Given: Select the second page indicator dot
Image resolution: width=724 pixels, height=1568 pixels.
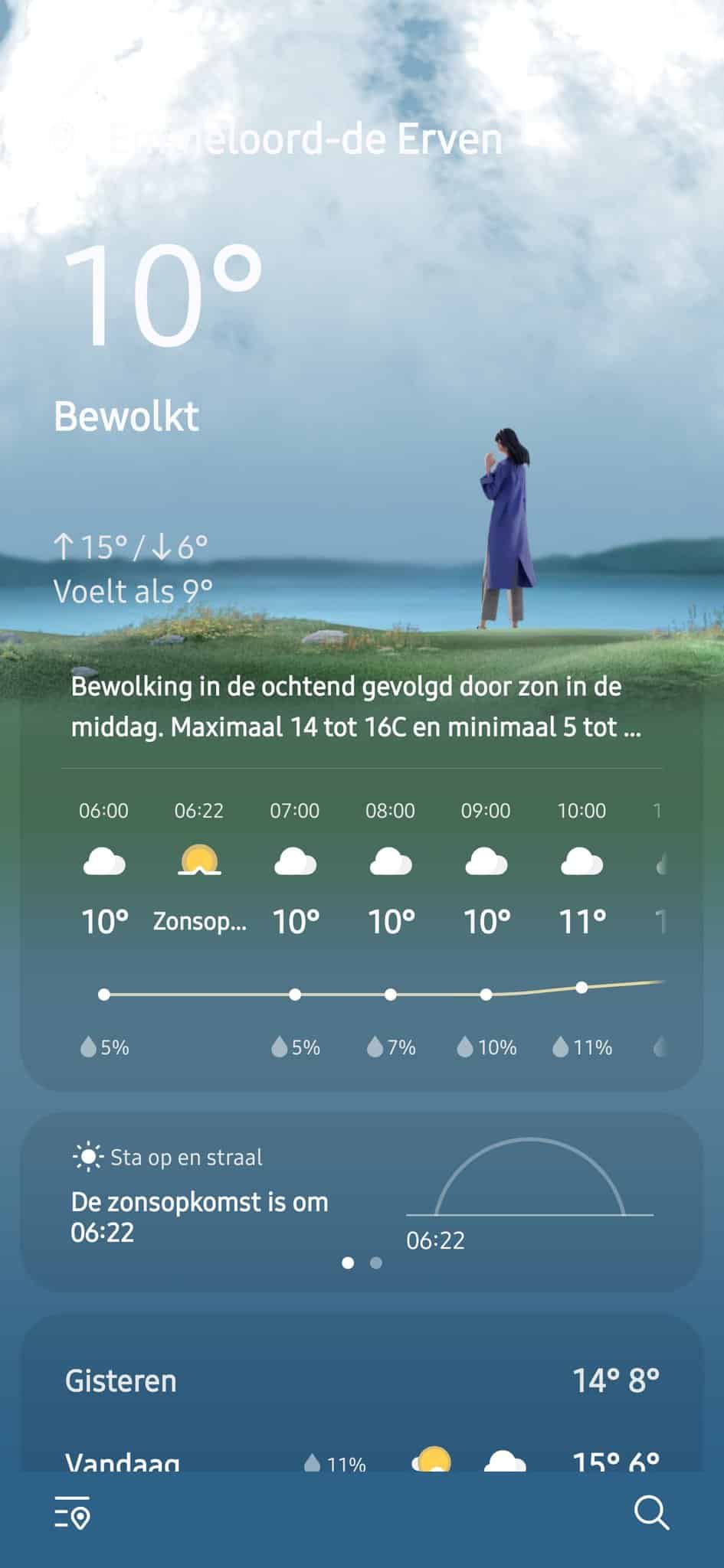Looking at the screenshot, I should pos(375,1263).
